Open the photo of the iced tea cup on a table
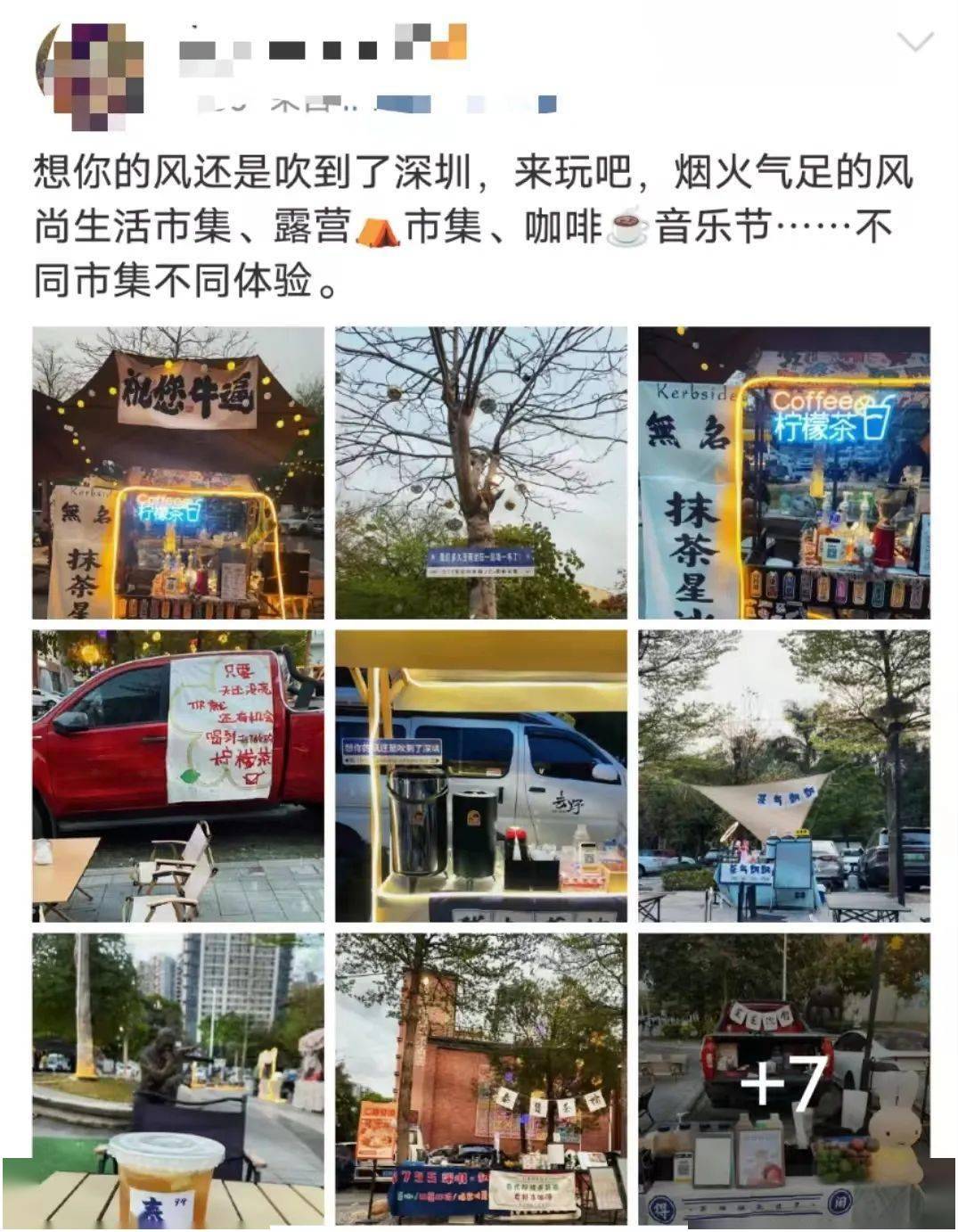The height and width of the screenshot is (1232, 958). click(178, 1079)
